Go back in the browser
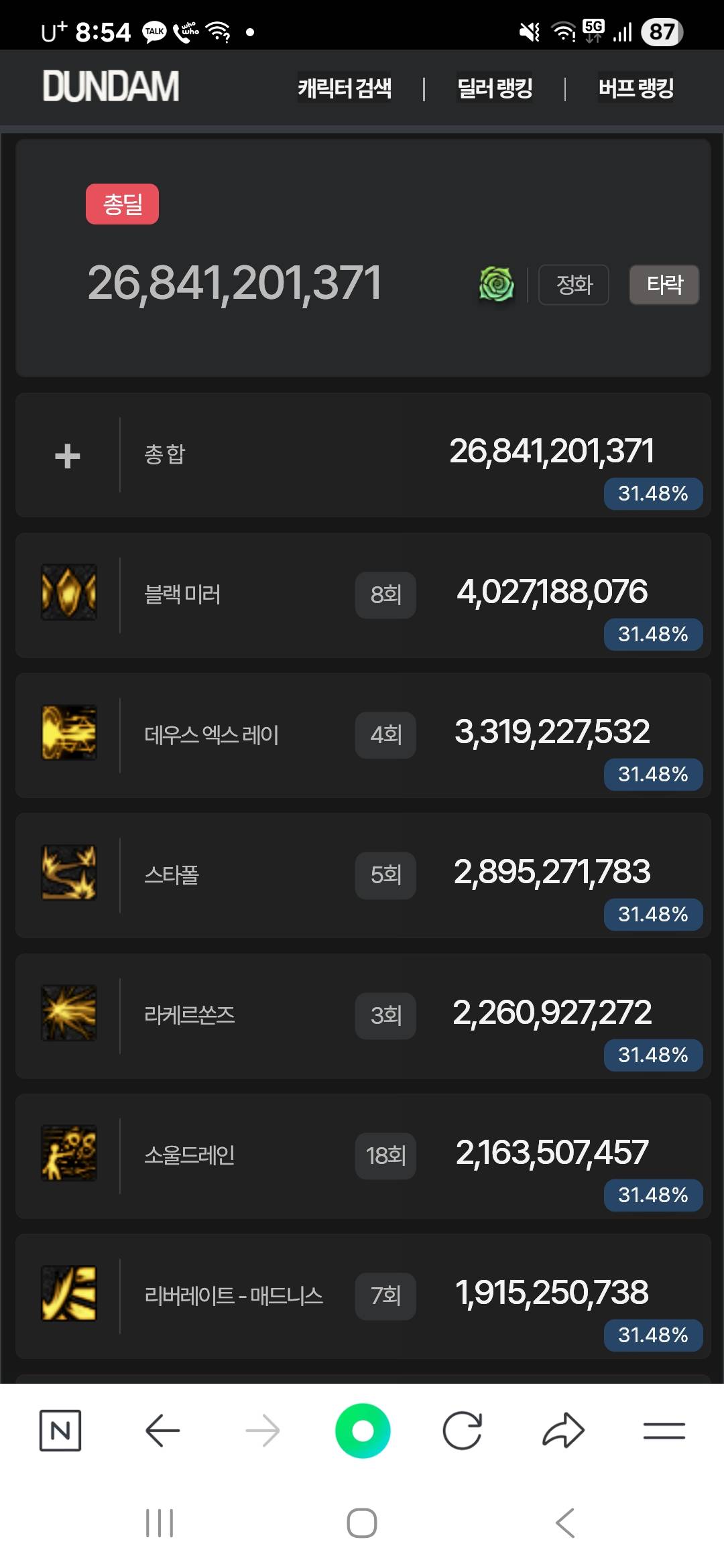 (x=162, y=1431)
